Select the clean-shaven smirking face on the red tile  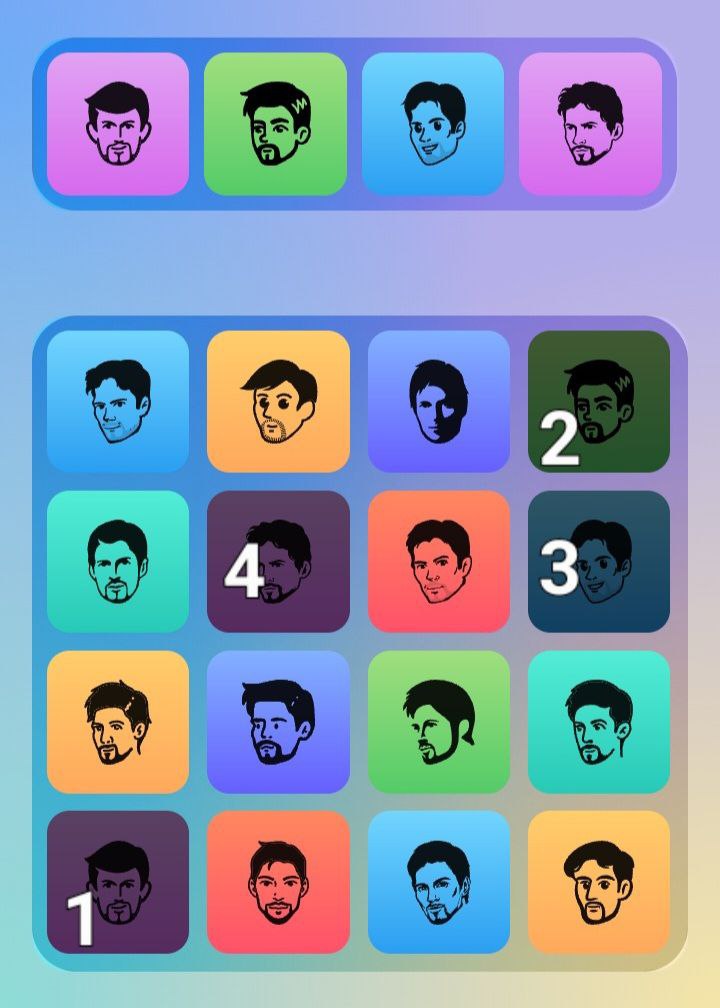click(x=438, y=561)
